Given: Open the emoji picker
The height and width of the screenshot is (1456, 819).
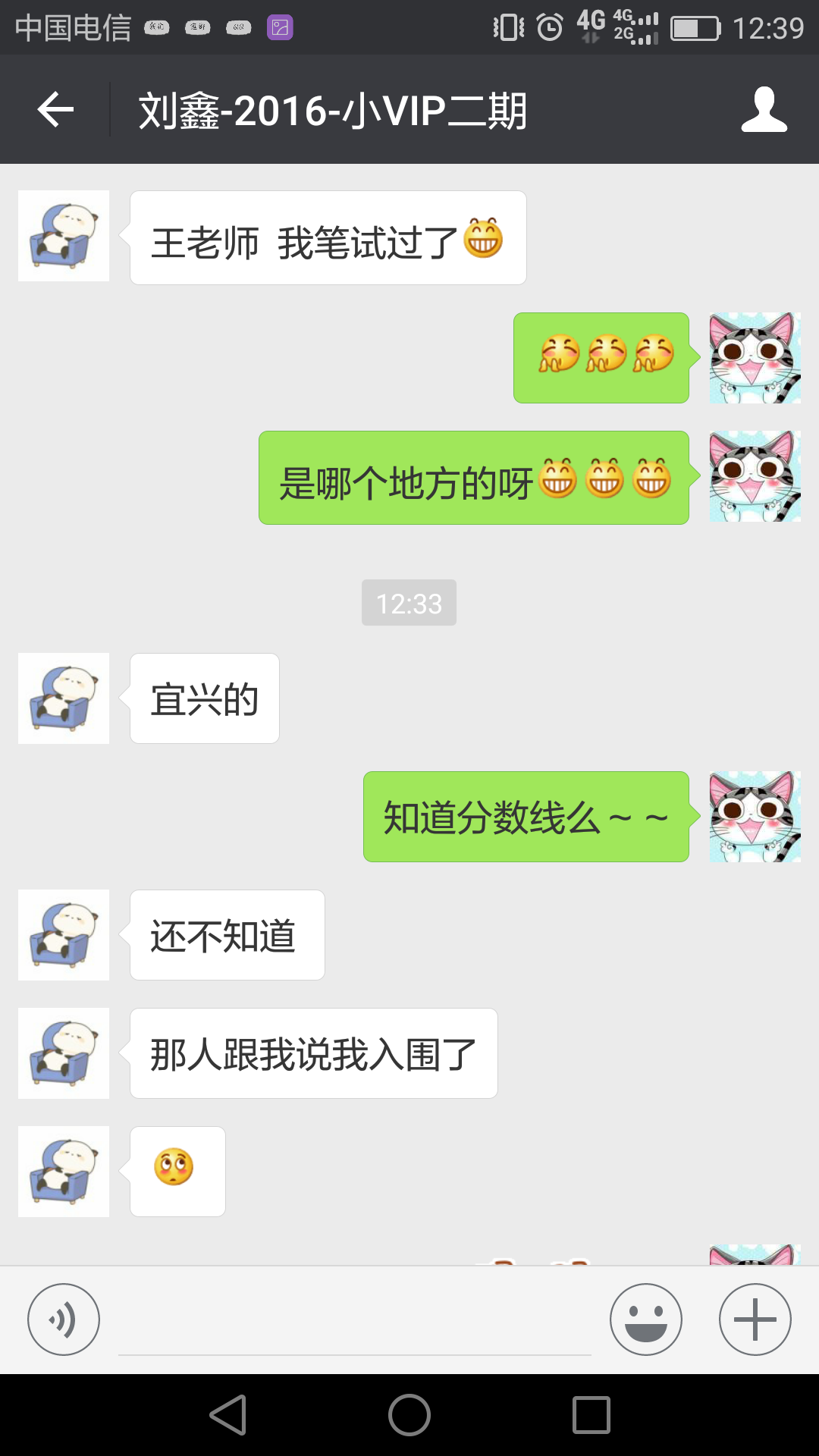Looking at the screenshot, I should coord(646,1319).
